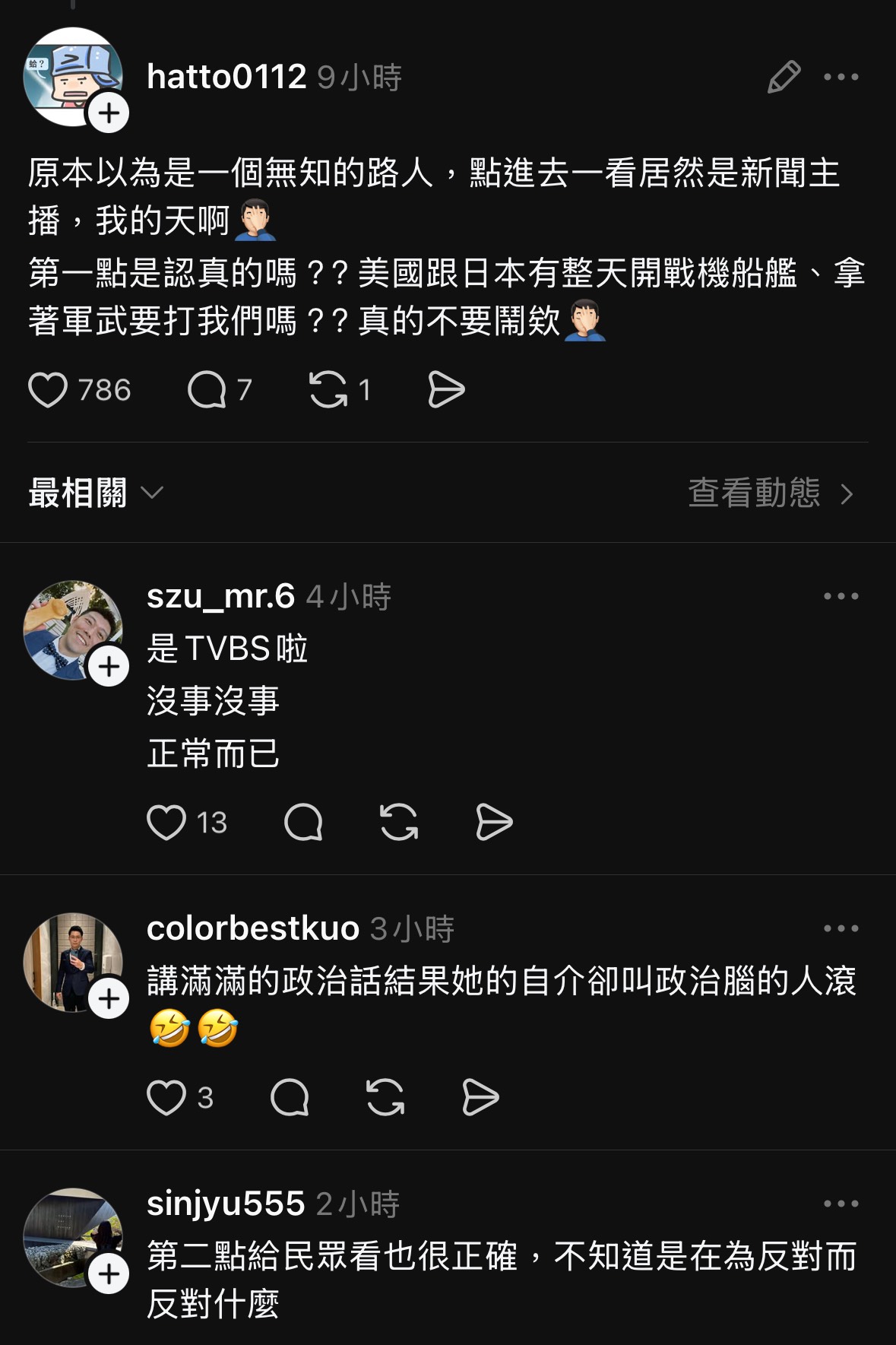Image resolution: width=896 pixels, height=1345 pixels.
Task: Open more options for hatto0112's post
Action: pyautogui.click(x=841, y=77)
